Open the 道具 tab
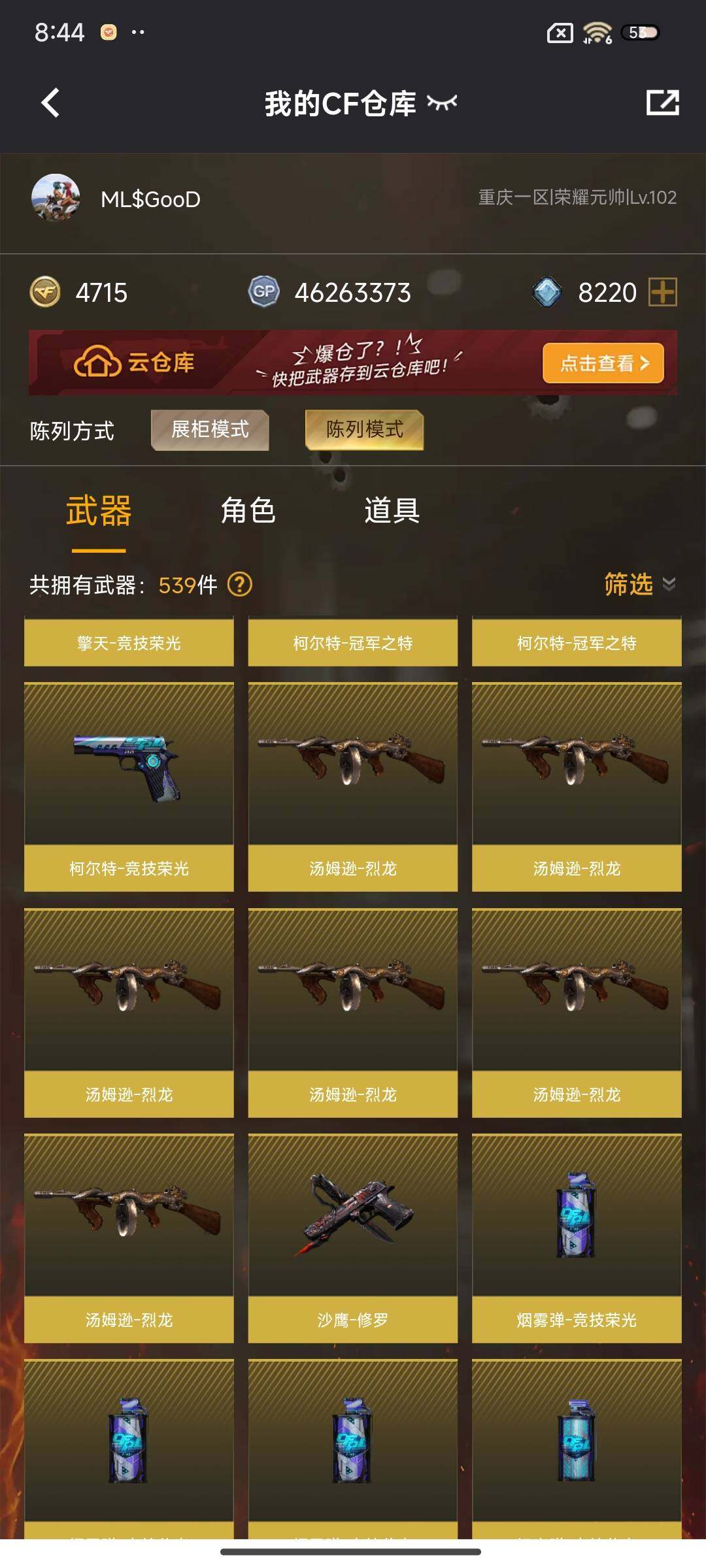The width and height of the screenshot is (706, 1568). (392, 511)
